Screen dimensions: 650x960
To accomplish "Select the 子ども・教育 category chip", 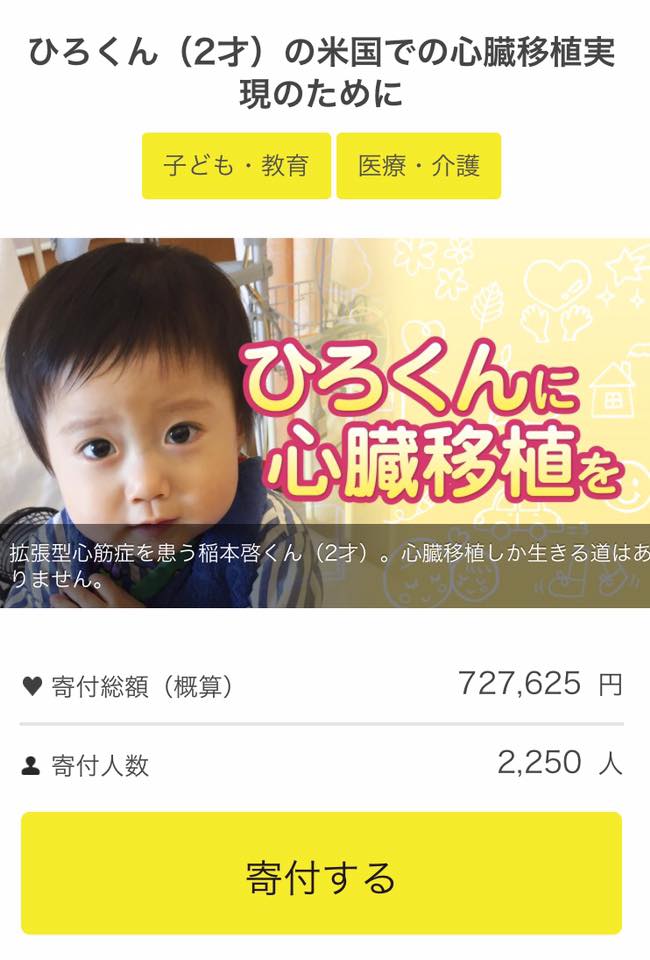I will click(236, 166).
